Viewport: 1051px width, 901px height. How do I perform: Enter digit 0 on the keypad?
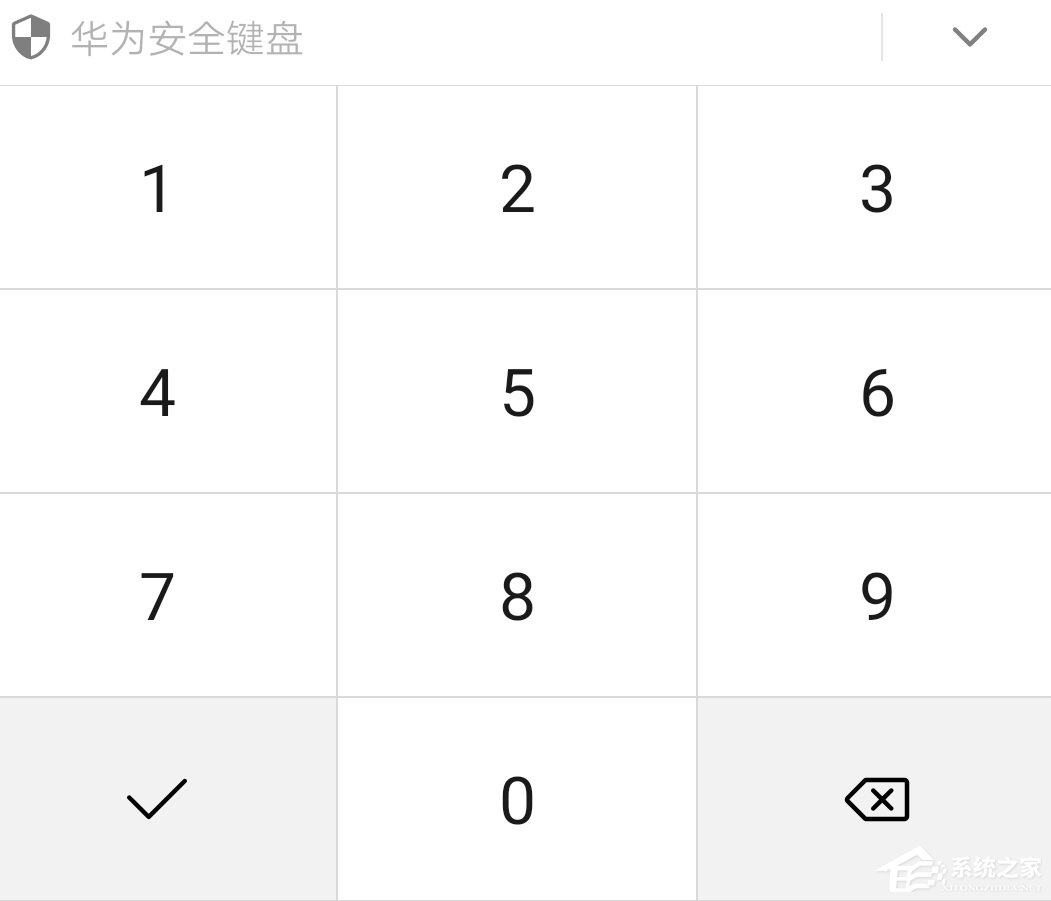tap(517, 800)
